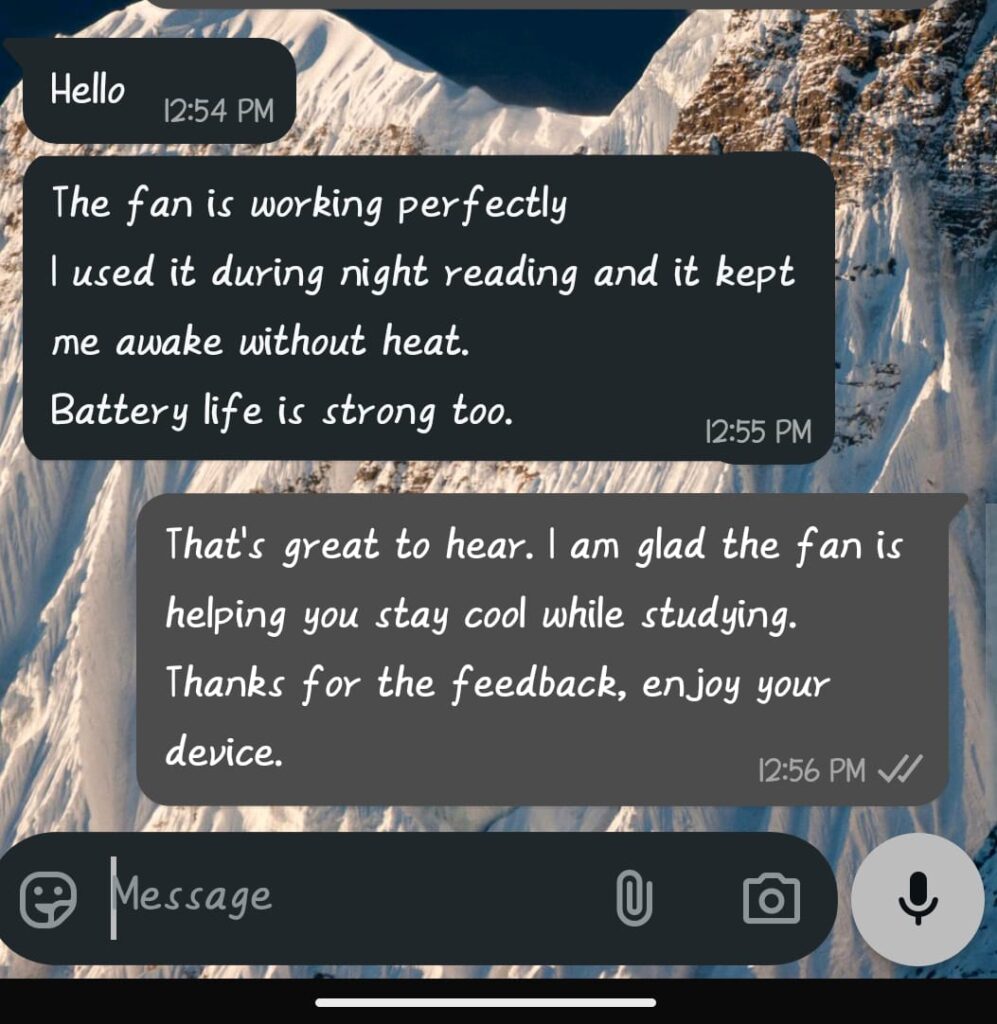The height and width of the screenshot is (1024, 997).
Task: Attach a file with the paperclip
Action: (633, 898)
